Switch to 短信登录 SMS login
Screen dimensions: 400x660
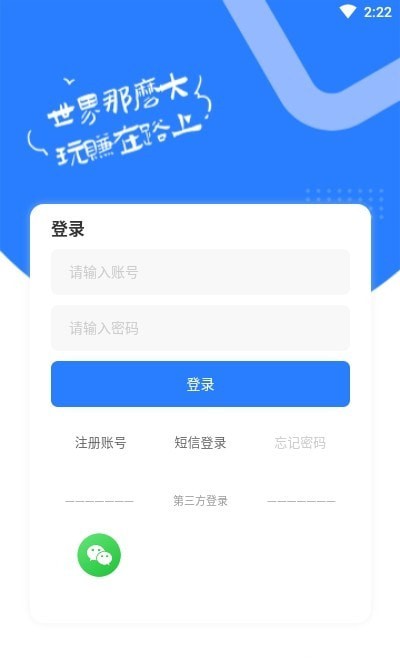[200, 443]
